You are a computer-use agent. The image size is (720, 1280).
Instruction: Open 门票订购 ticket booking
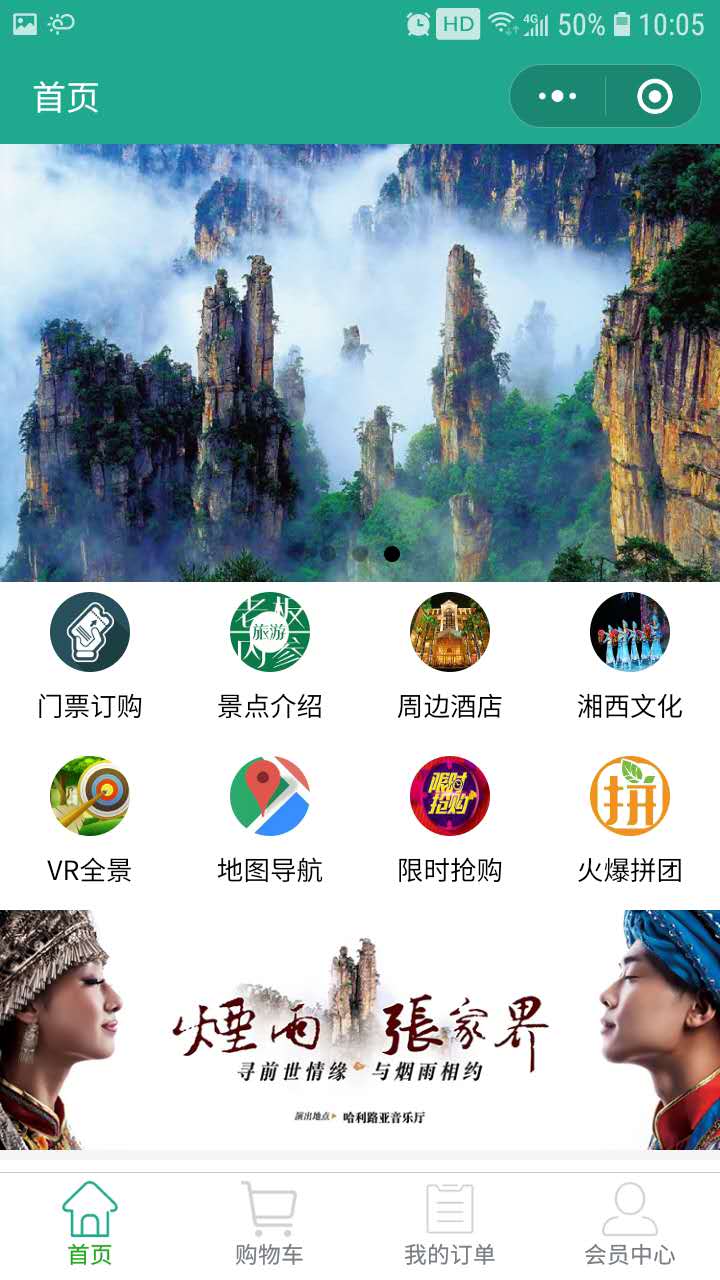click(x=90, y=657)
